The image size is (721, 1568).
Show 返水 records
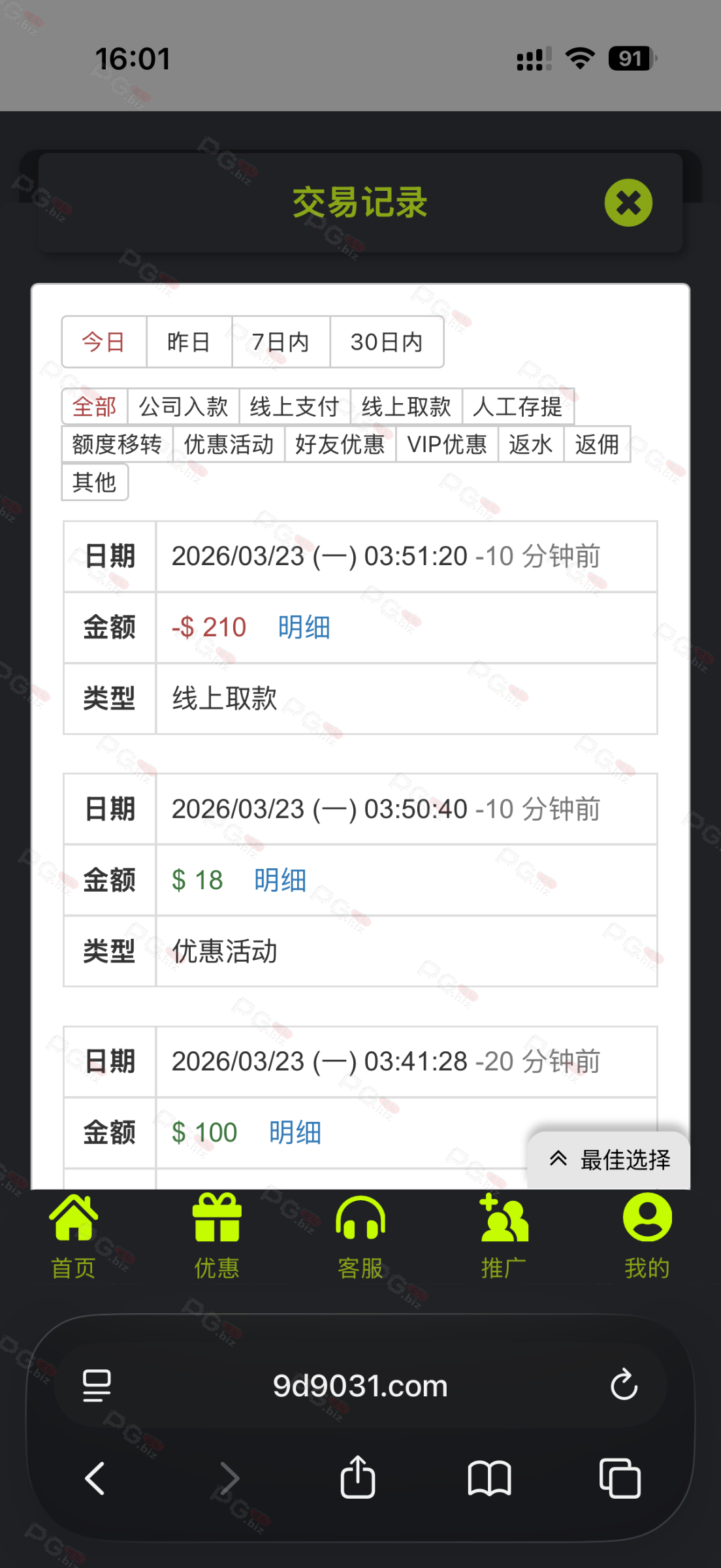(x=530, y=444)
